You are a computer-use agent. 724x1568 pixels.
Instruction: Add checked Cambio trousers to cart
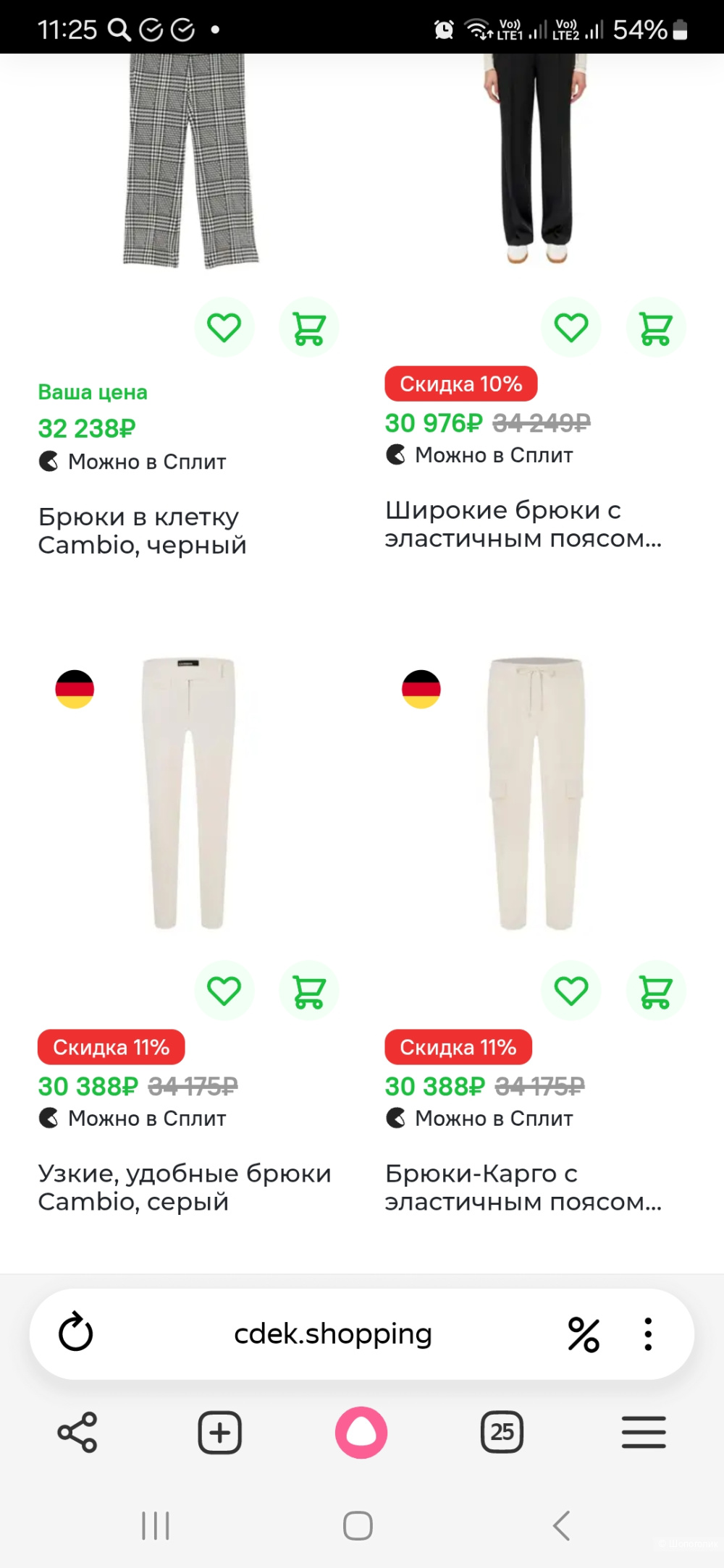309,326
